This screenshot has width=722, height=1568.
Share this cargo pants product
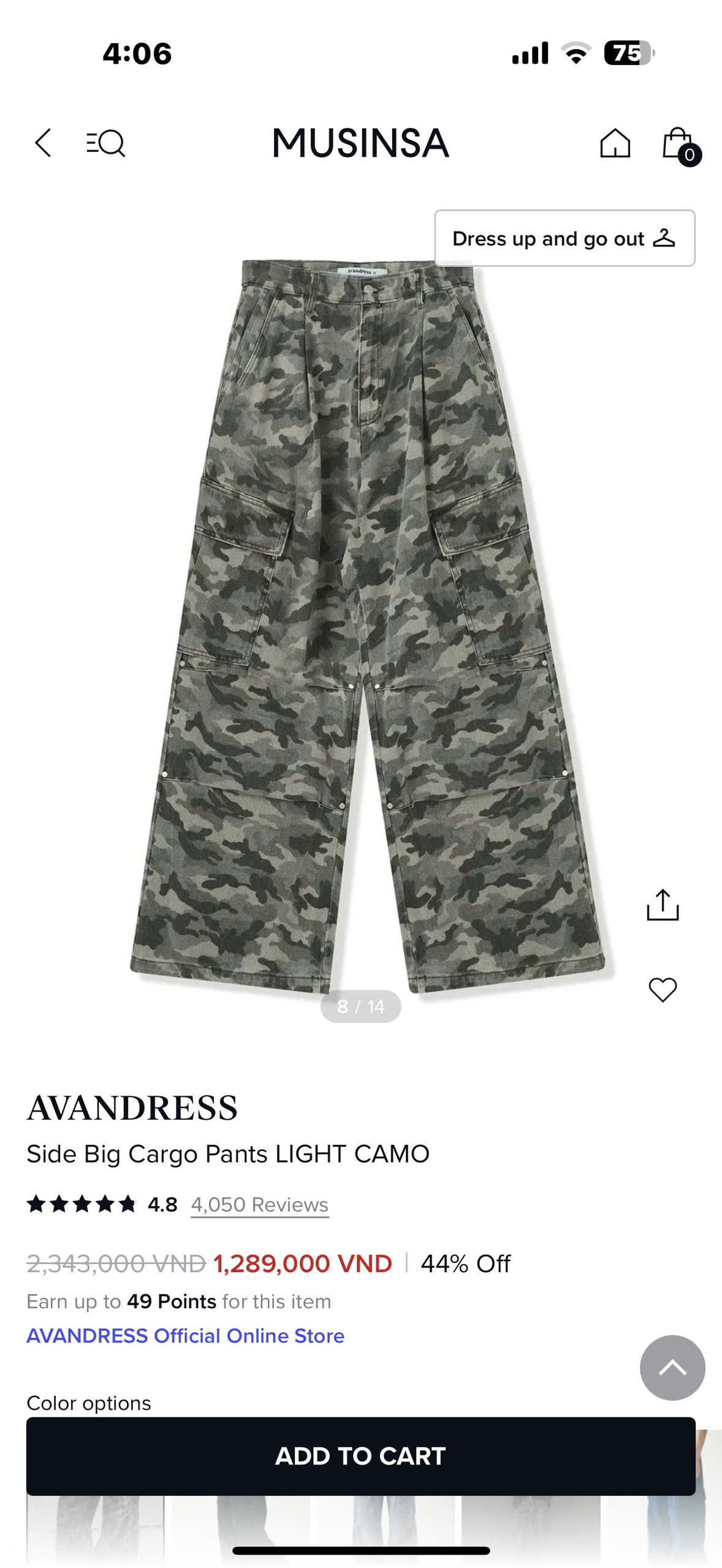[662, 905]
